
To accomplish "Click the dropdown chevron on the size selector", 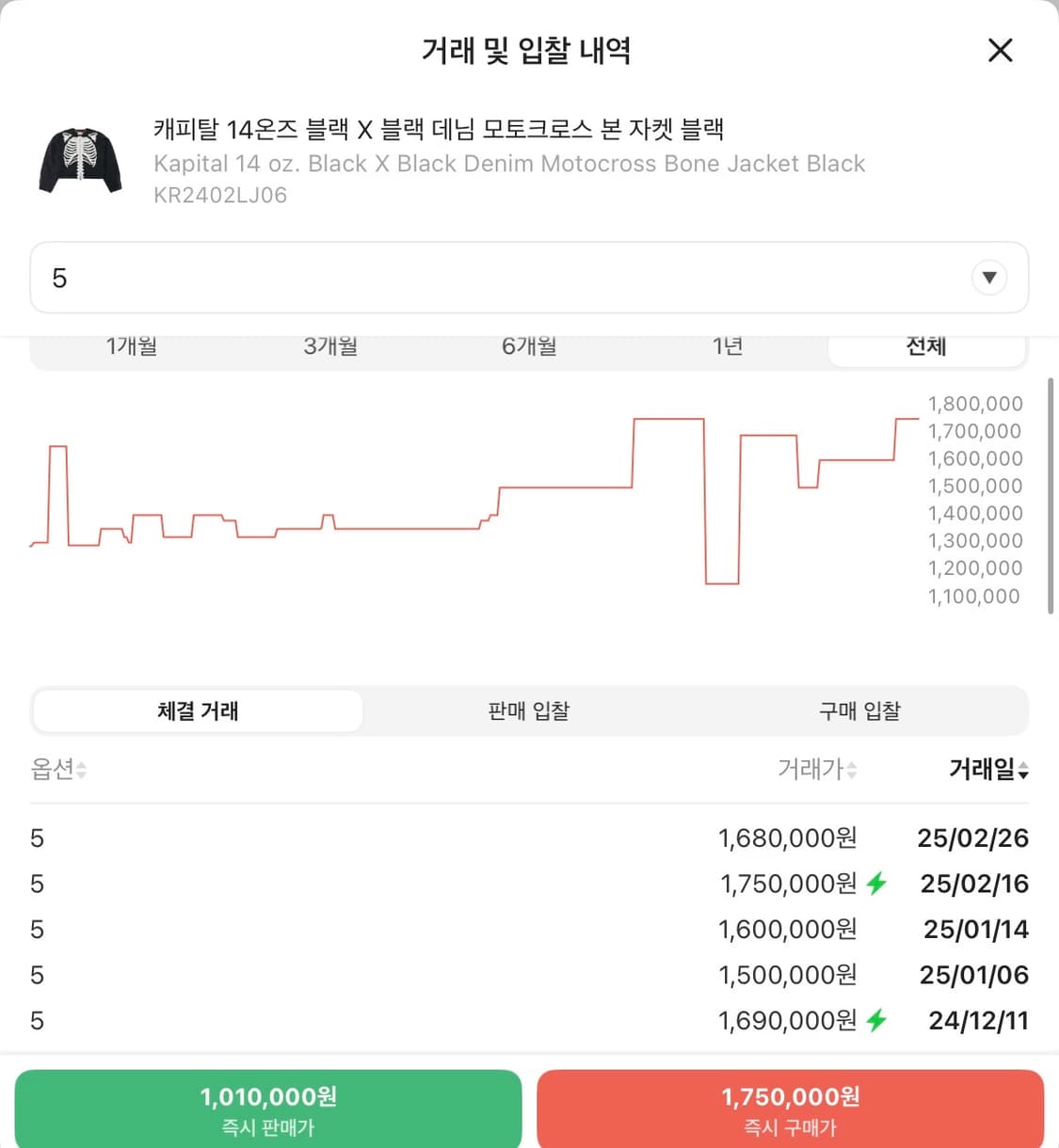I will [989, 278].
